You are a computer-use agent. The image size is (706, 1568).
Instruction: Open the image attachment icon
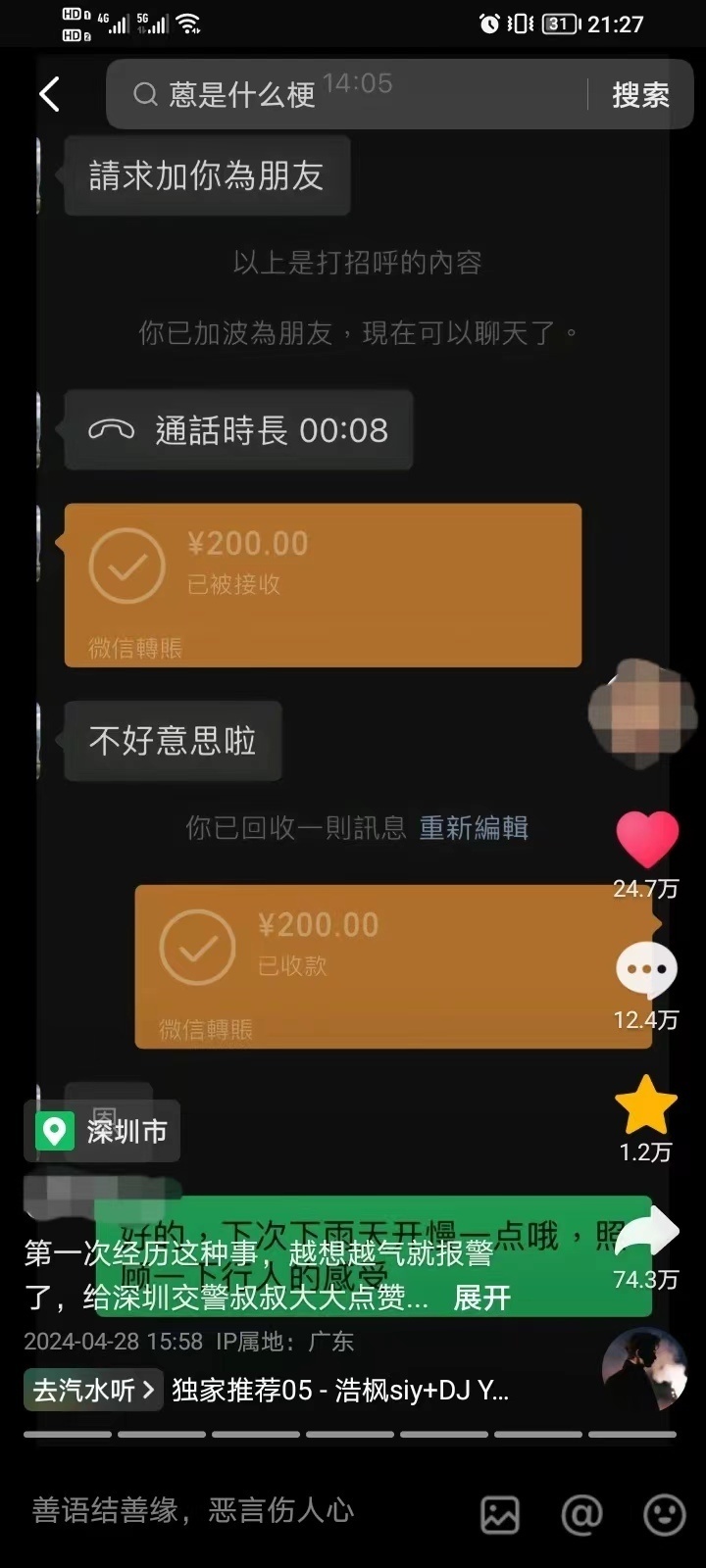(500, 1515)
